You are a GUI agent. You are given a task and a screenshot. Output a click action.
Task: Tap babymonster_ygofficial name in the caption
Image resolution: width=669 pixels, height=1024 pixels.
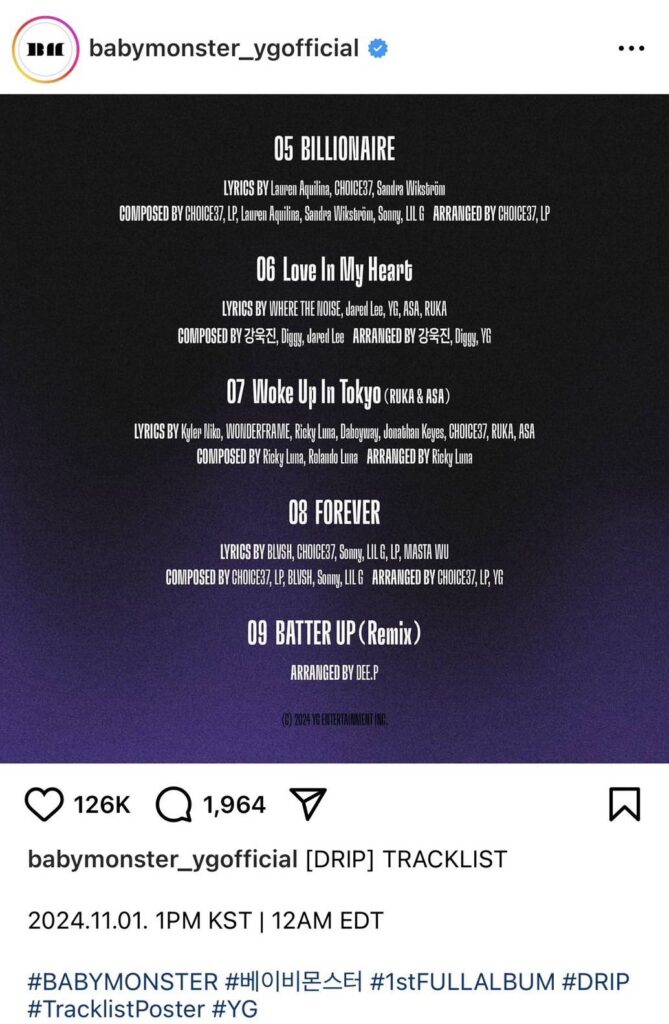click(162, 860)
